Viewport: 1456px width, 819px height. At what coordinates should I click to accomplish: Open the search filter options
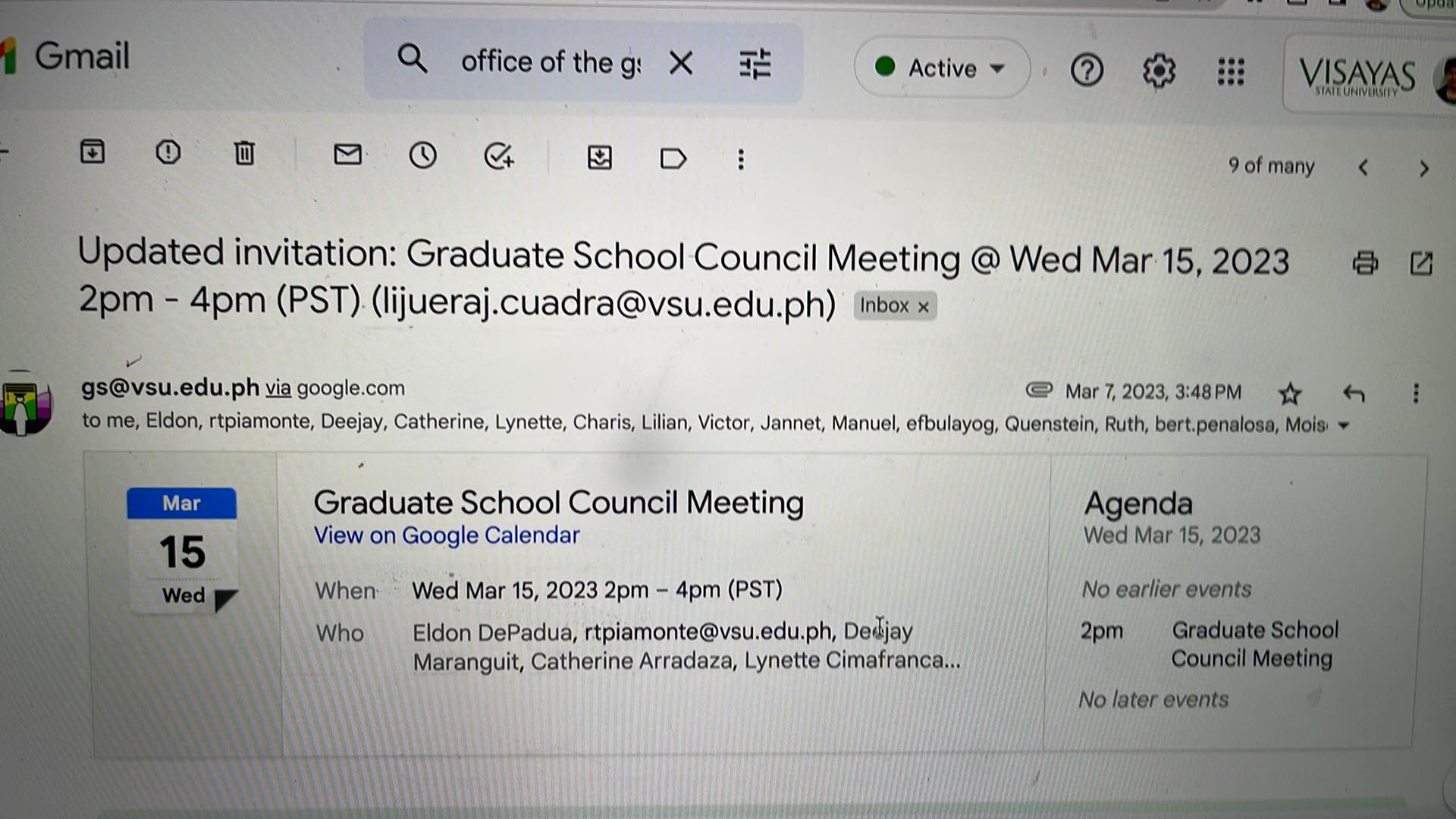click(755, 64)
